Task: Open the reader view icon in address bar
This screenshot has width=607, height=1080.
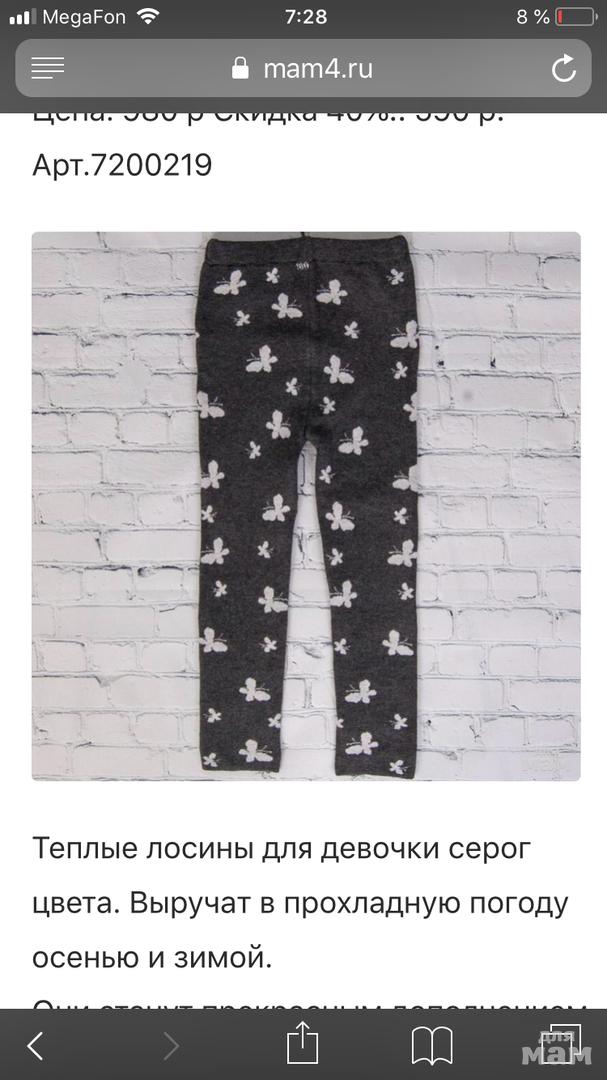Action: 48,68
